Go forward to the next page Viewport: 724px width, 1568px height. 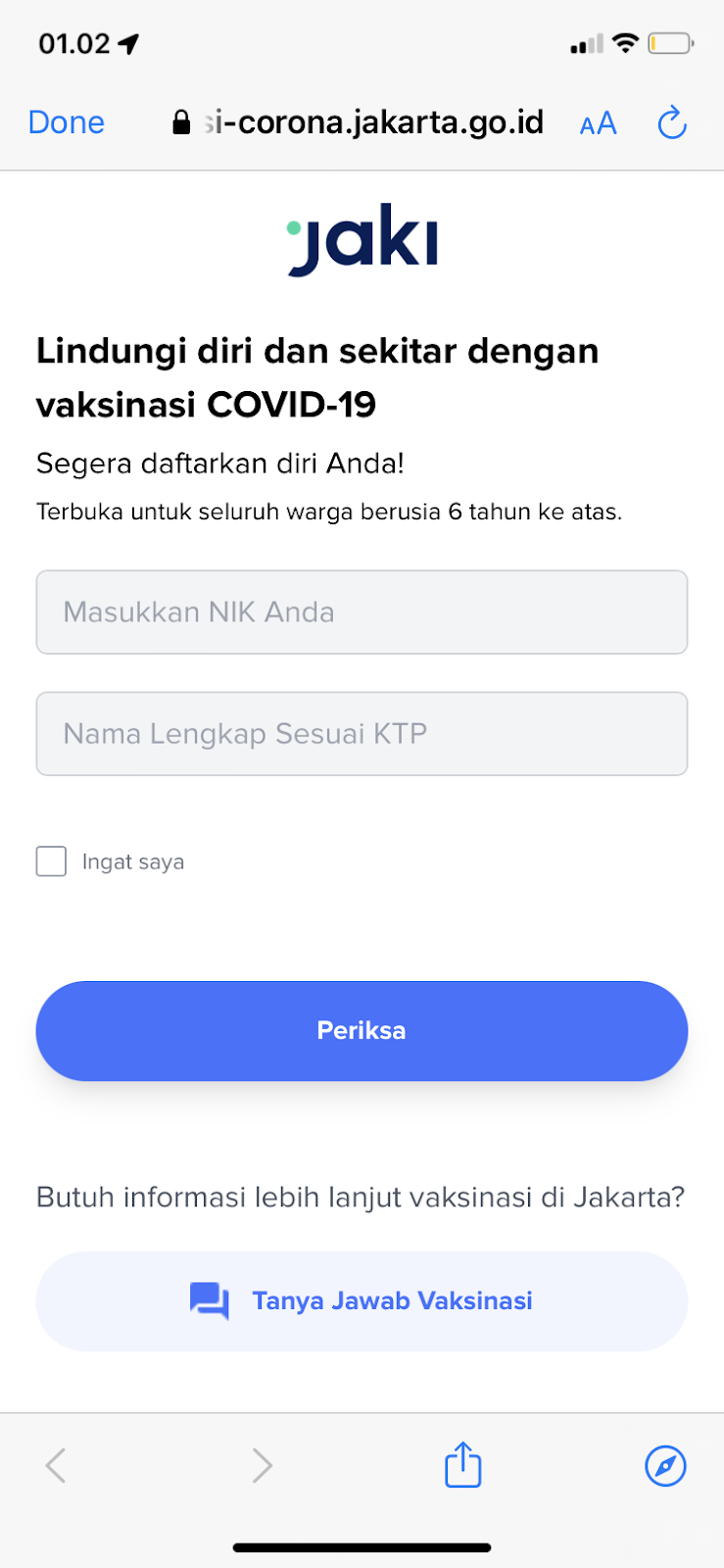(262, 1466)
